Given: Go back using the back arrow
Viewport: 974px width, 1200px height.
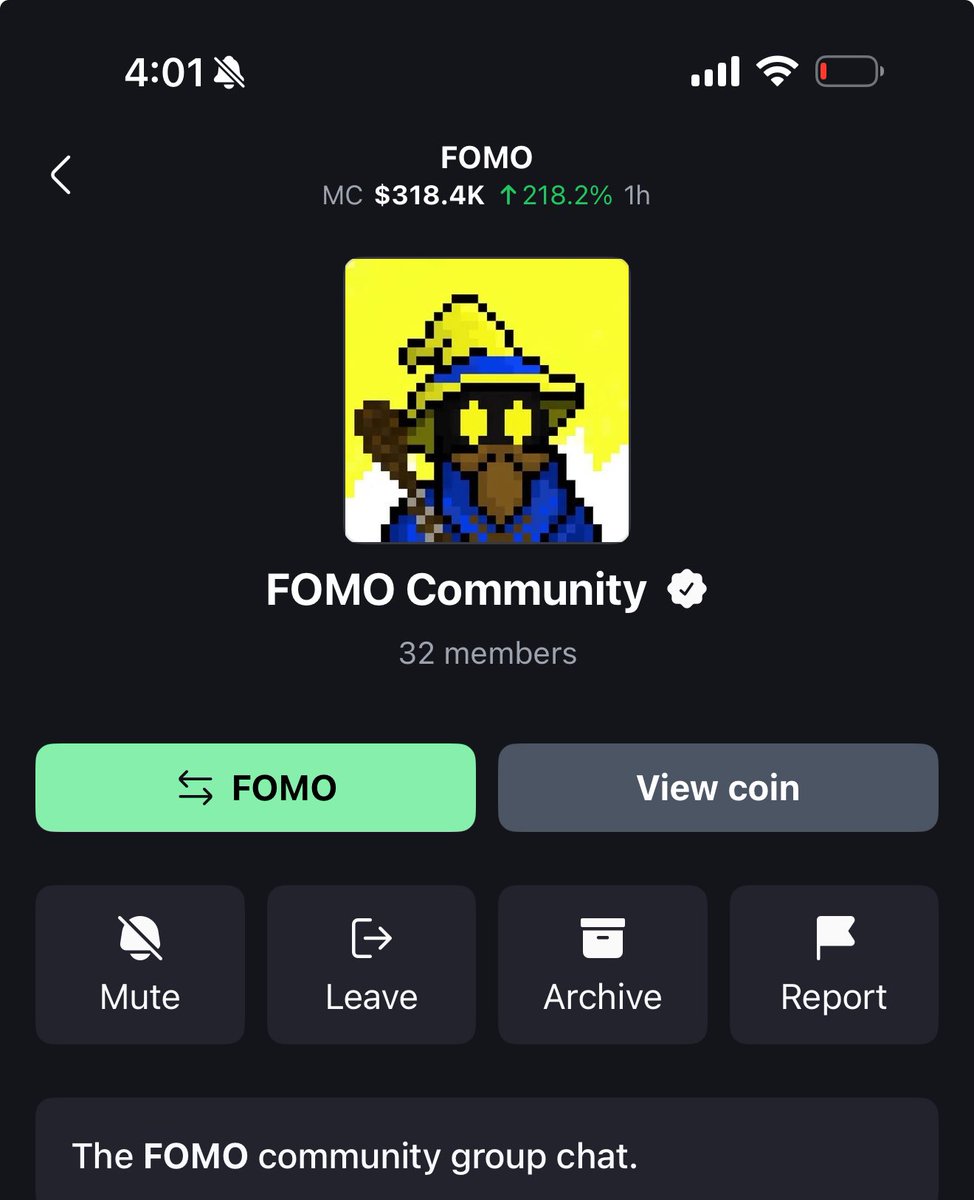Looking at the screenshot, I should click(x=61, y=175).
